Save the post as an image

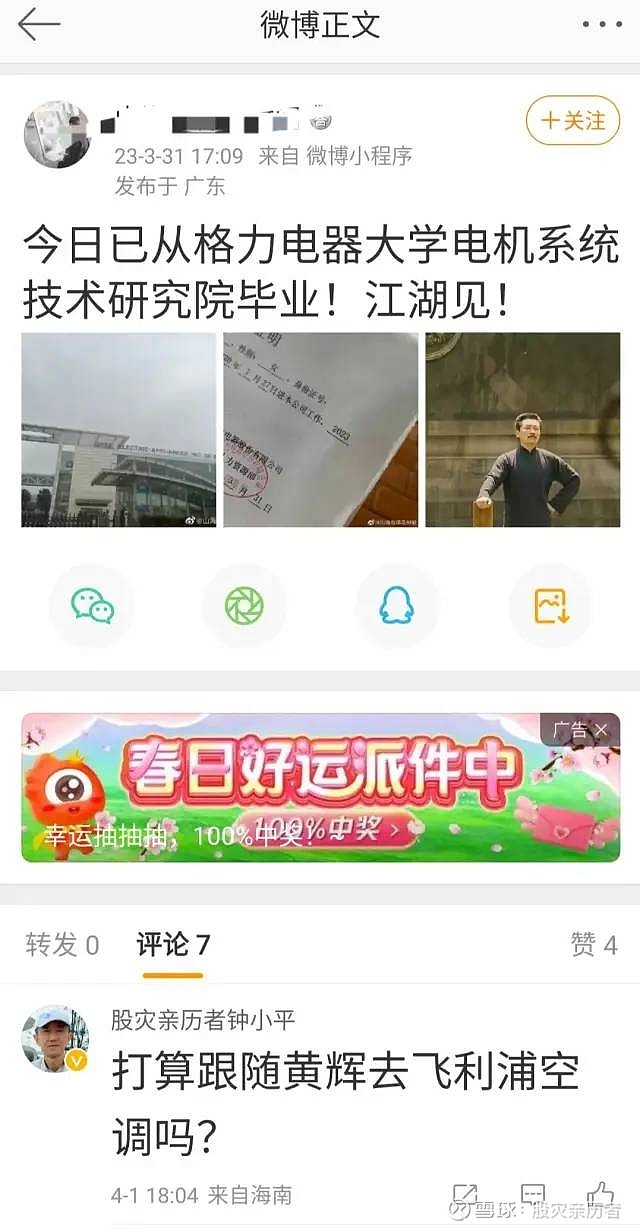550,606
